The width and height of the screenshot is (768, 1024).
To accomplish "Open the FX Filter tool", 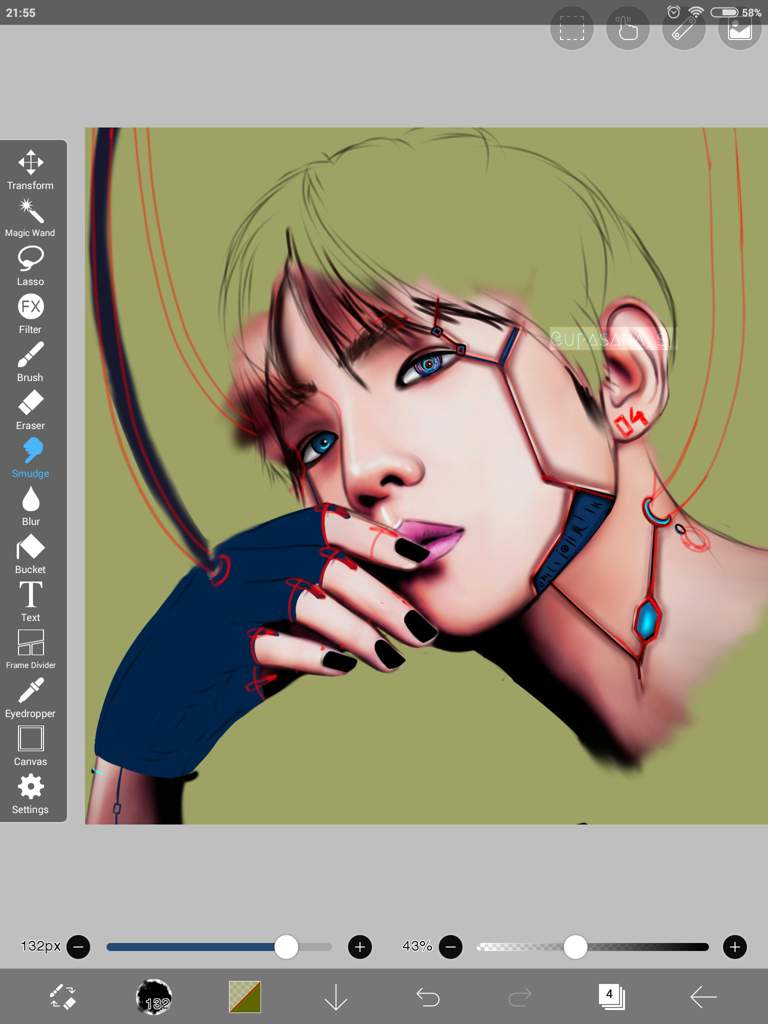I will pyautogui.click(x=30, y=313).
